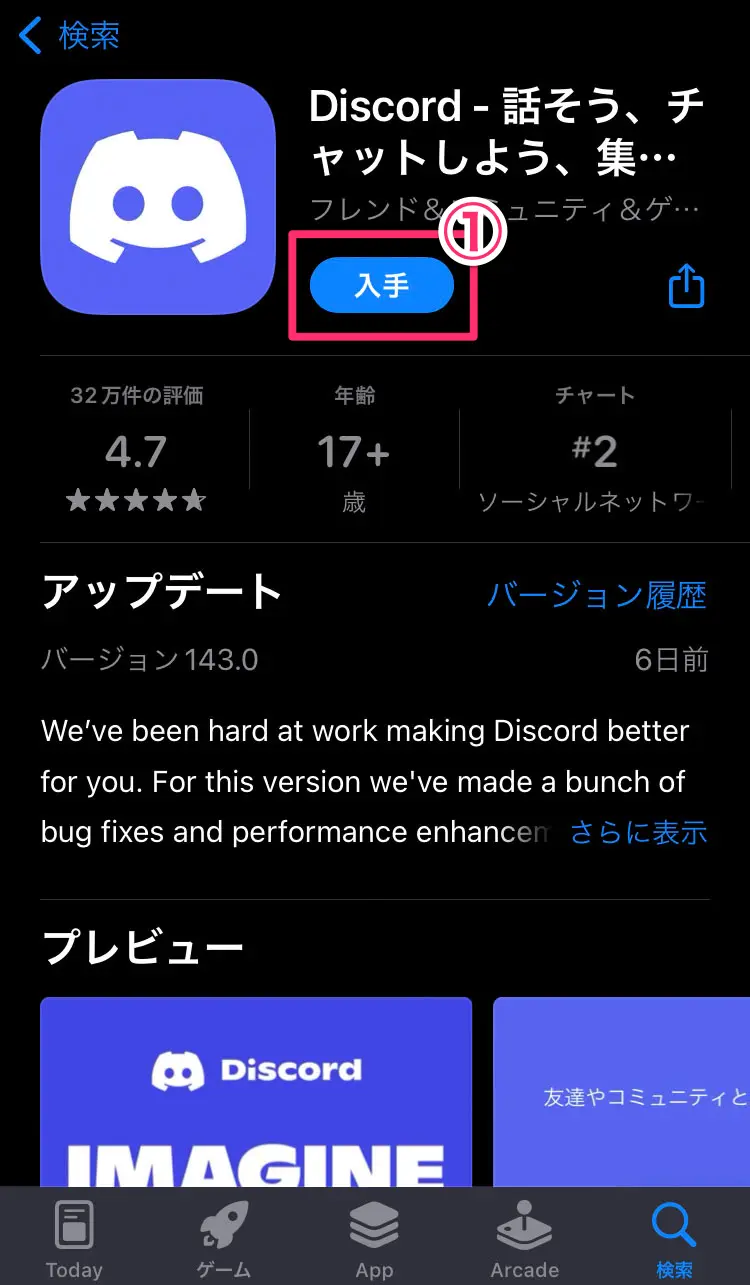Open バージョン履歴 link
The width and height of the screenshot is (750, 1285).
pos(596,596)
